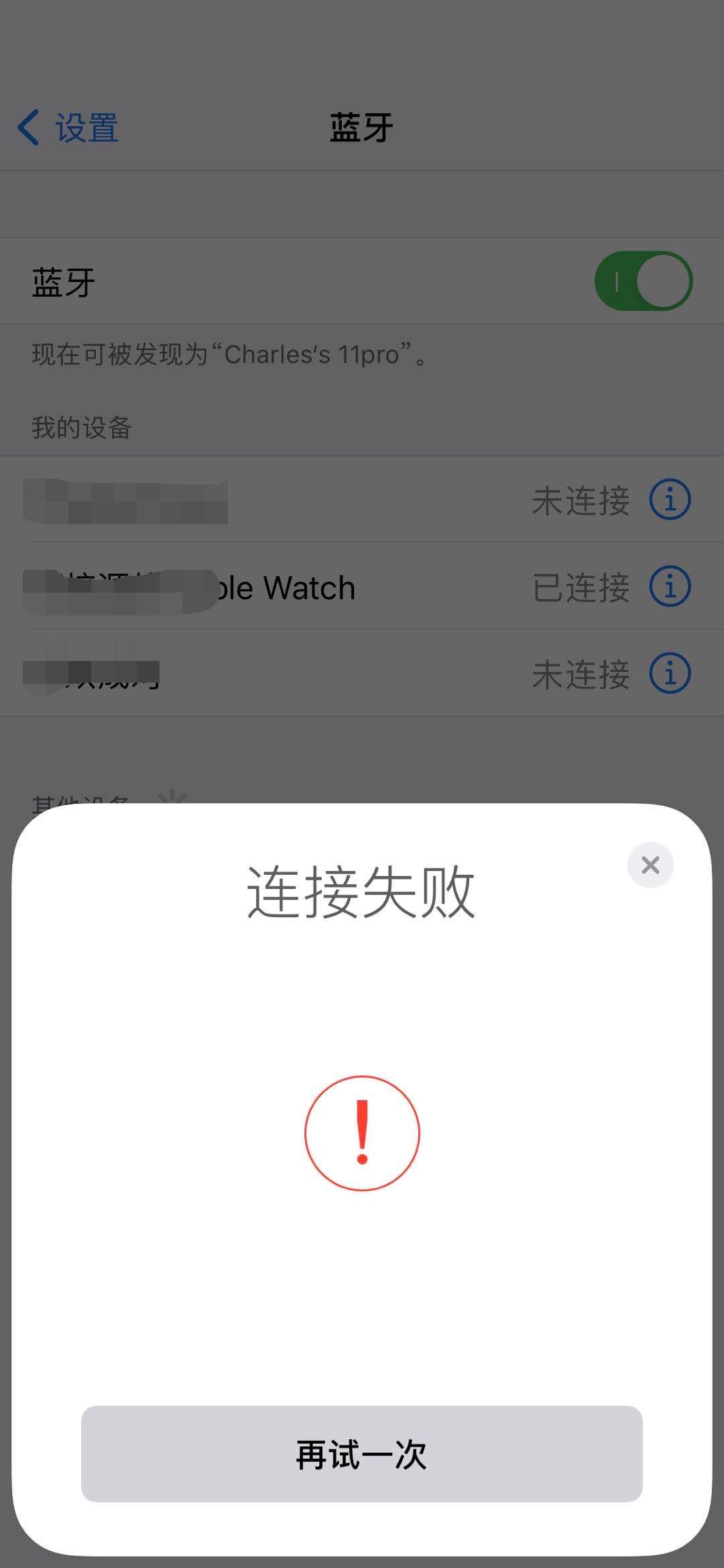Toggle the 蓝牙 switch off

point(643,281)
